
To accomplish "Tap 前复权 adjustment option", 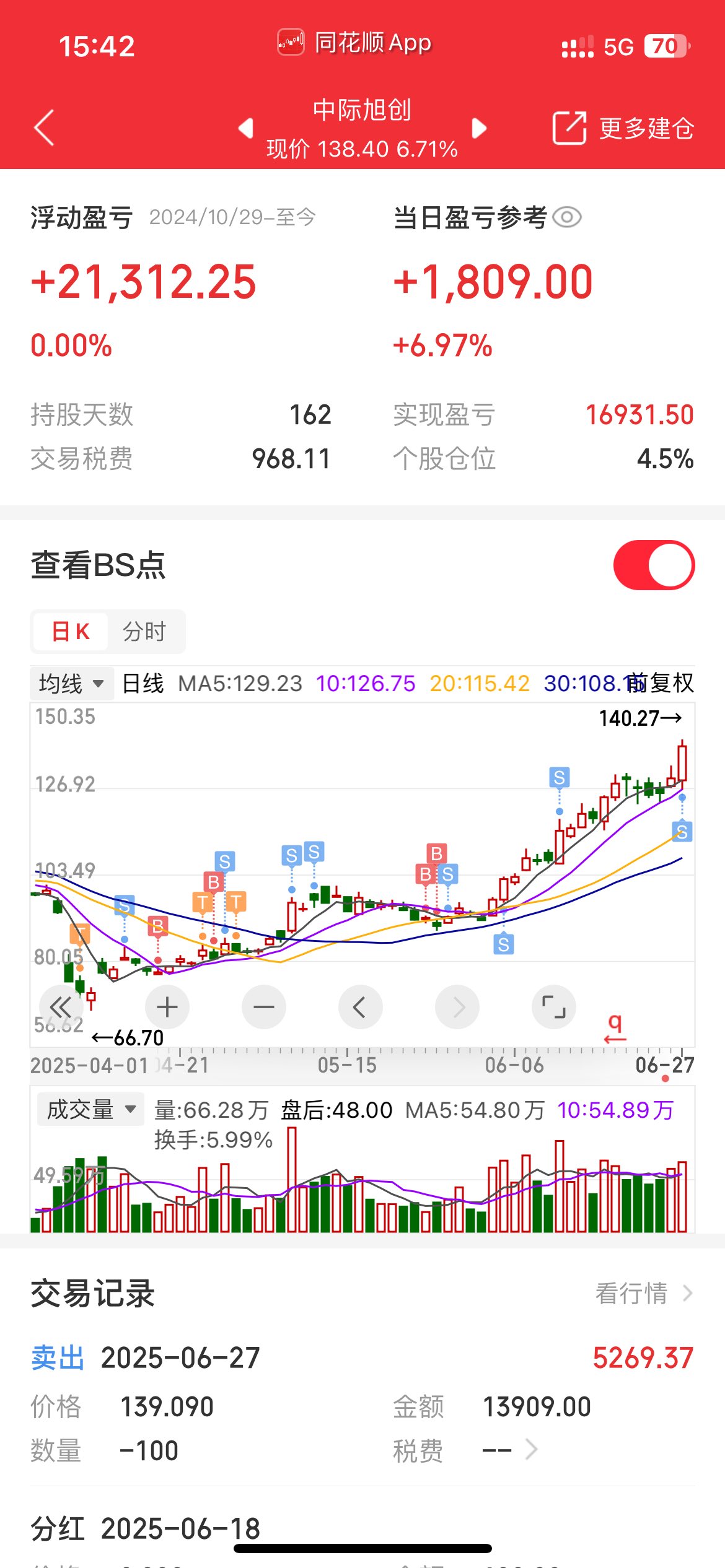I will tap(660, 683).
